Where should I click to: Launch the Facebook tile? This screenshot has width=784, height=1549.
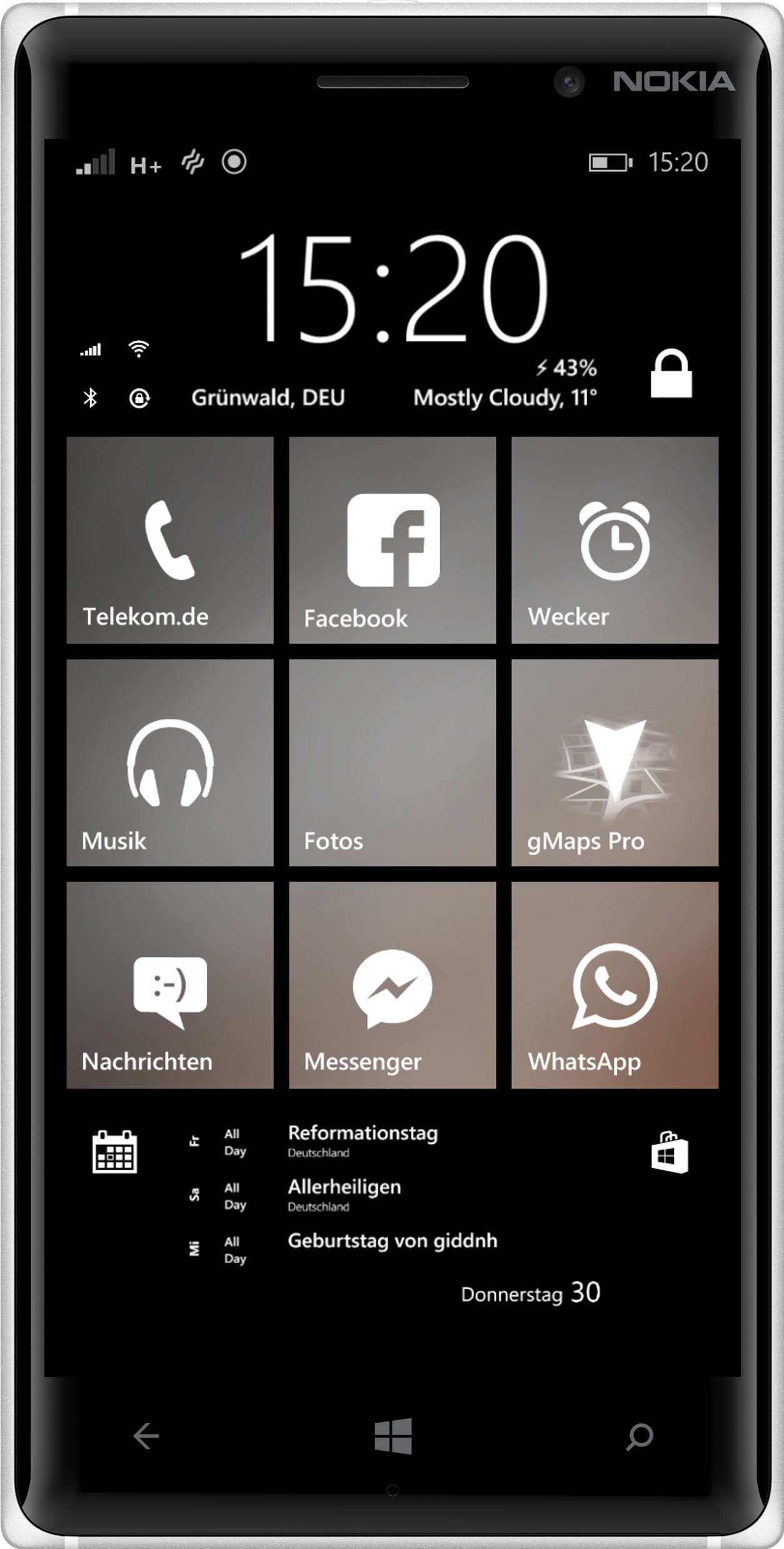[x=393, y=540]
